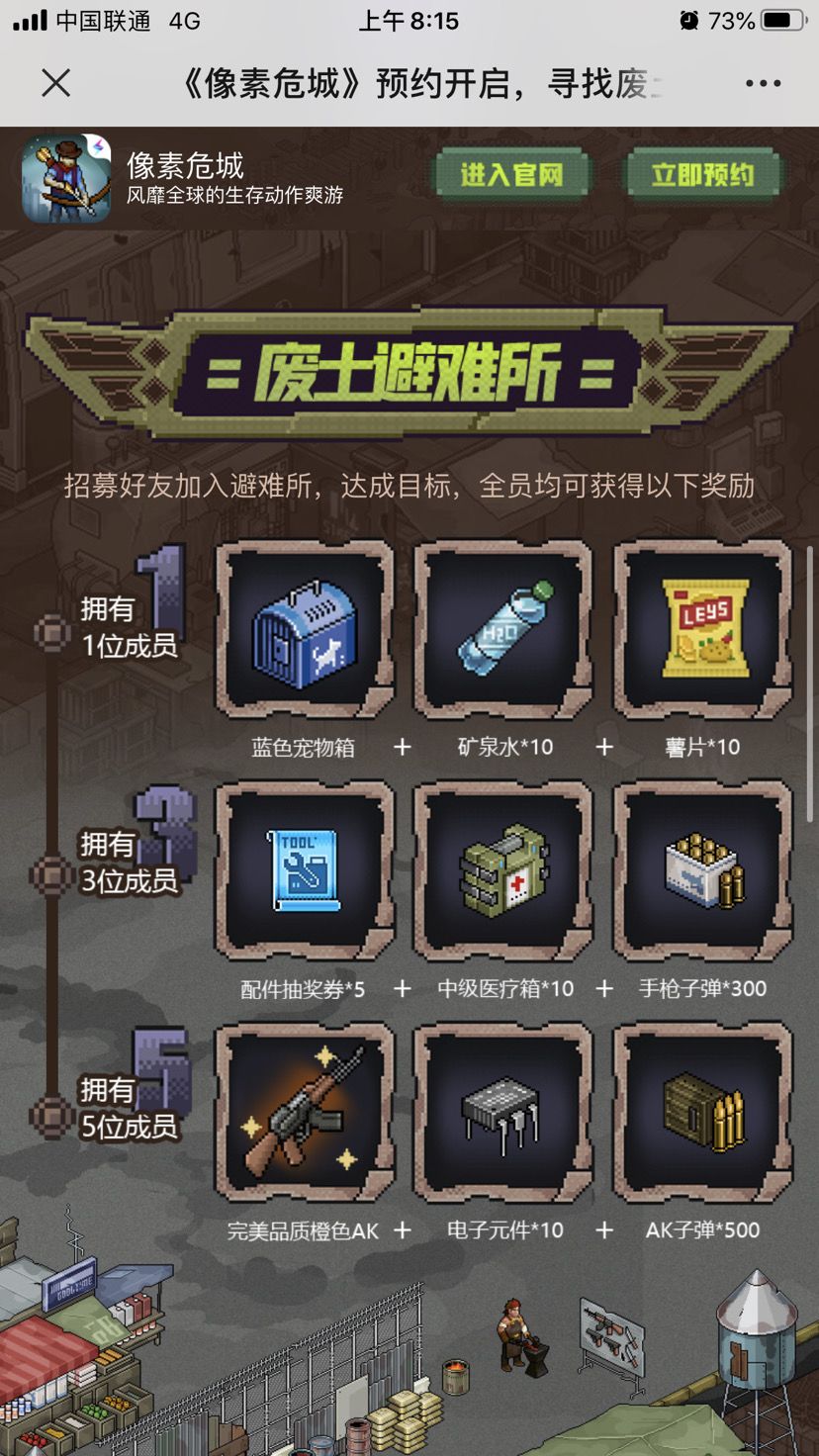The width and height of the screenshot is (819, 1456).
Task: Tap the 立即预约 reservation button
Action: coord(702,175)
